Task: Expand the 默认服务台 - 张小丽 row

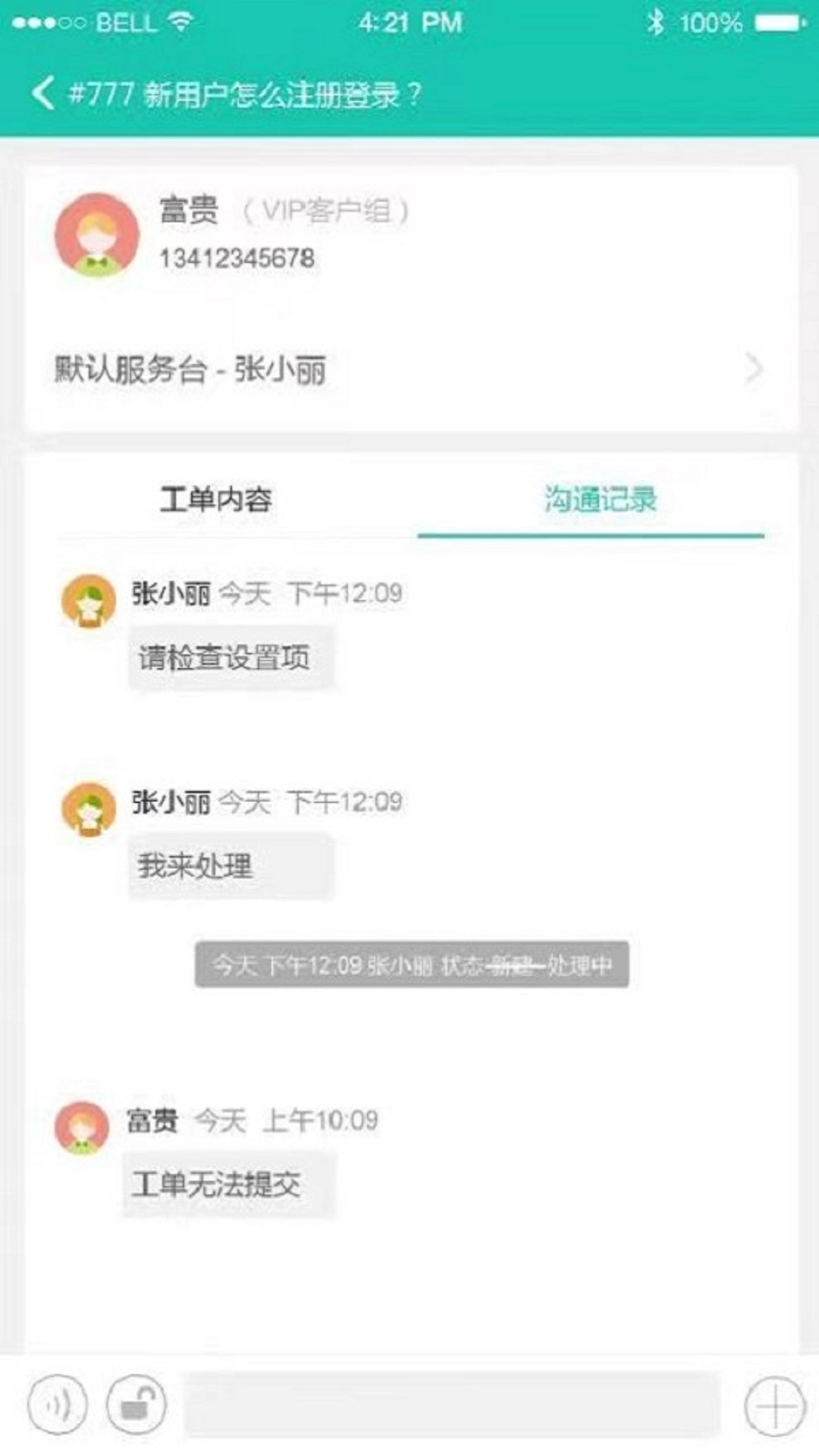Action: coord(409,369)
